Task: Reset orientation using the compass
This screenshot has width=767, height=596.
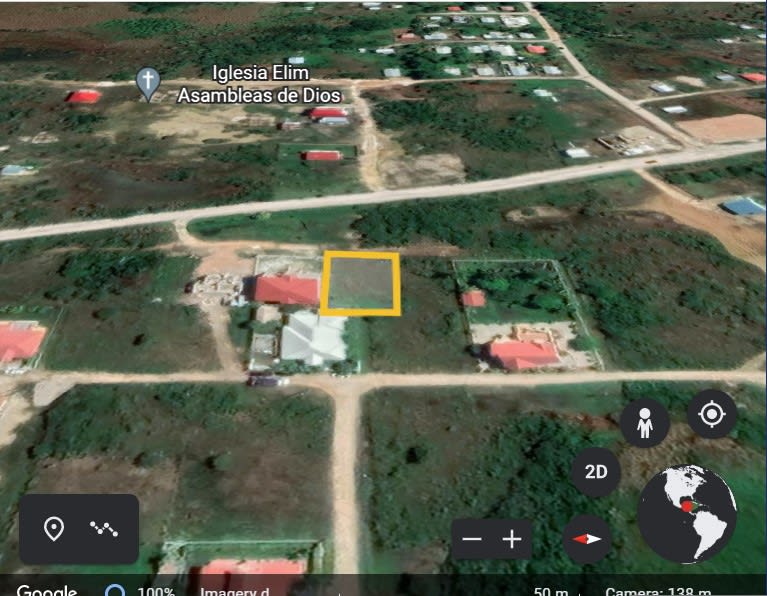Action: pos(587,539)
